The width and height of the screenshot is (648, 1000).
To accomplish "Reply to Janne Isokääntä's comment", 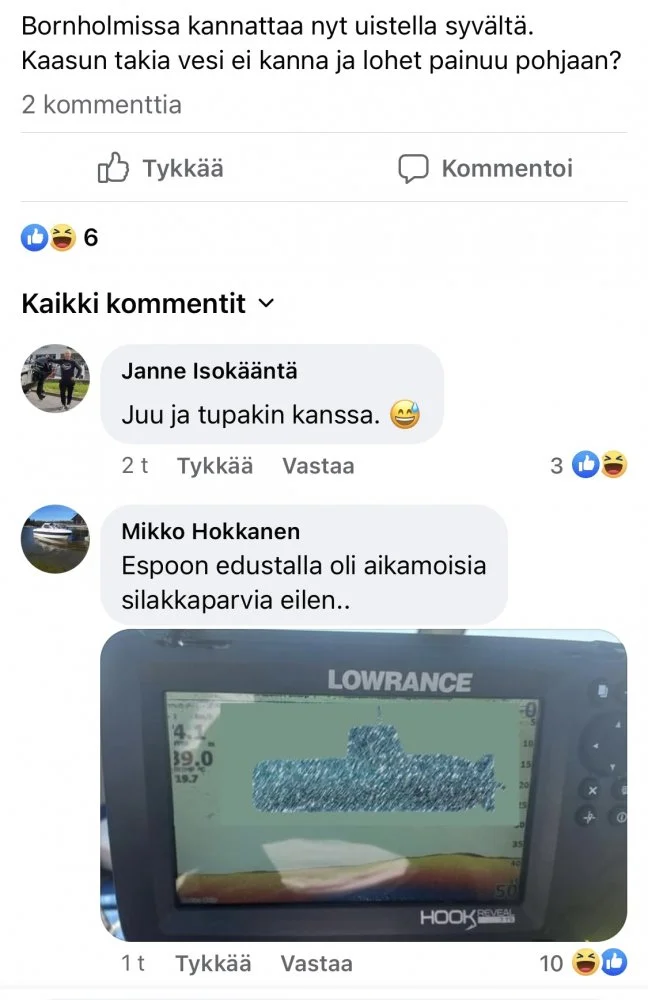I will [318, 466].
